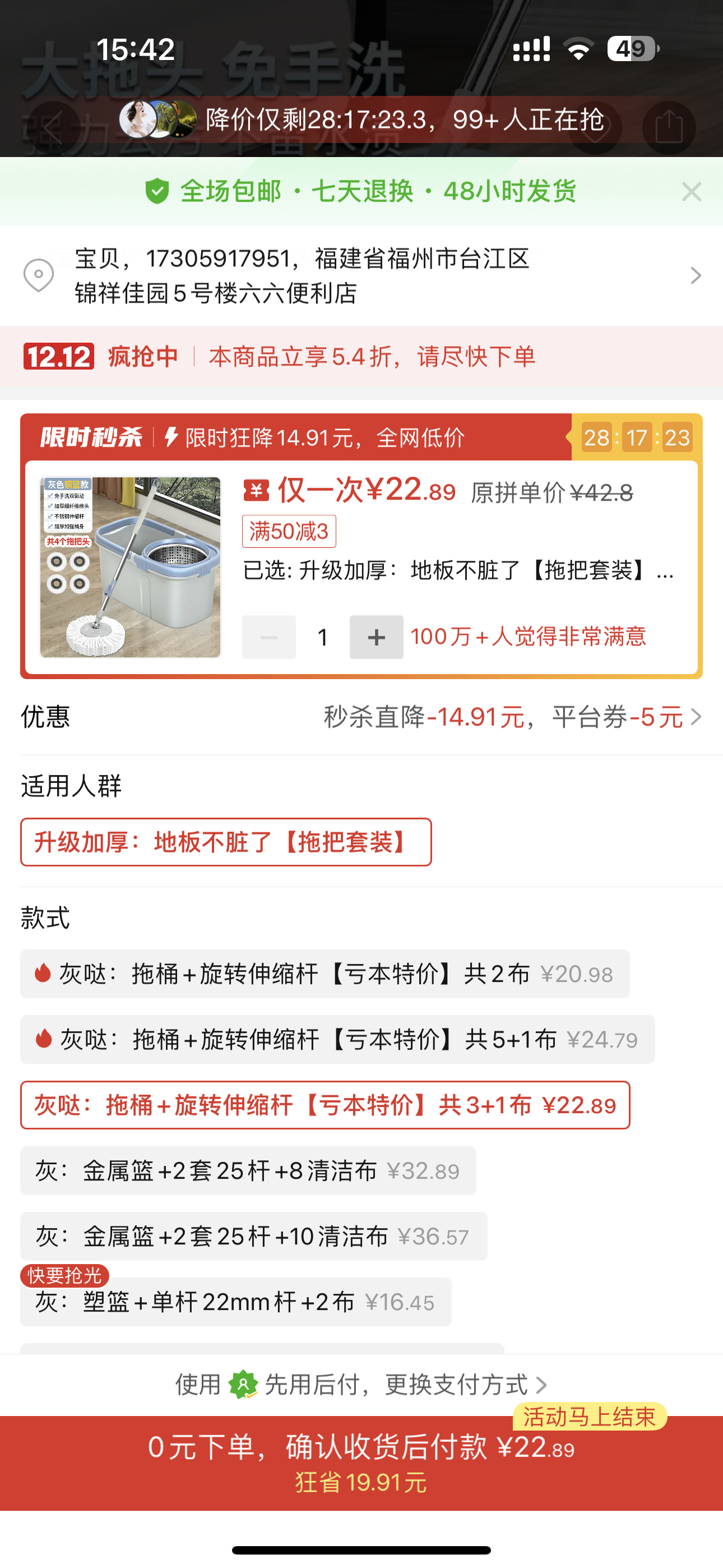Change payment method from 先用后付
The height and width of the screenshot is (1568, 723).
pyautogui.click(x=361, y=1385)
